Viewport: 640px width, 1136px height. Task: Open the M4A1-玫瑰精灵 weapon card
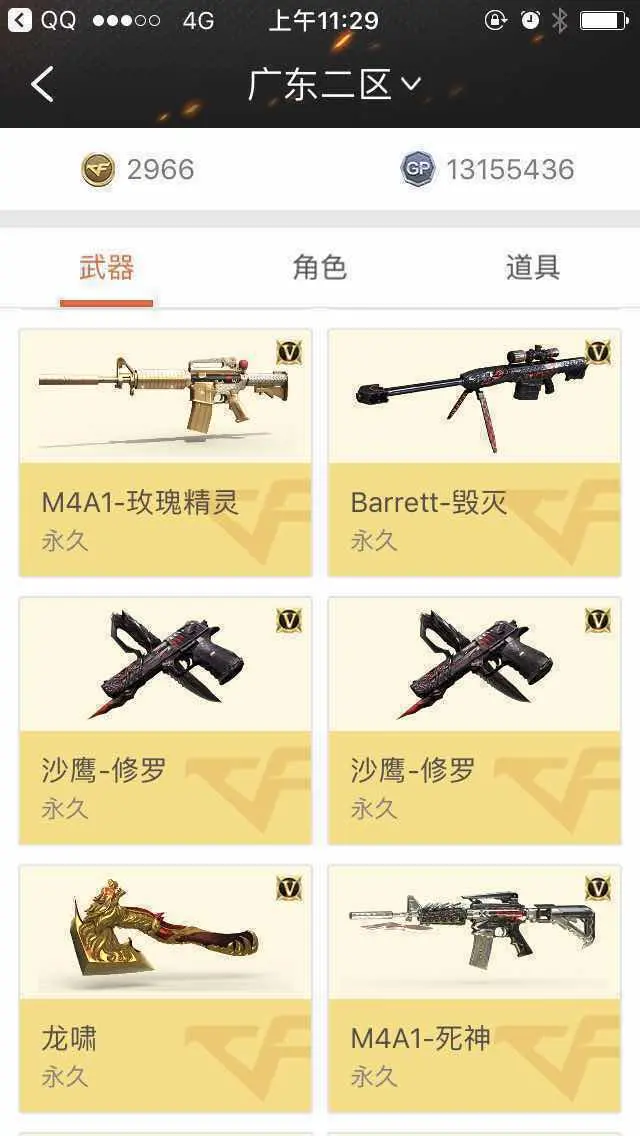[165, 453]
